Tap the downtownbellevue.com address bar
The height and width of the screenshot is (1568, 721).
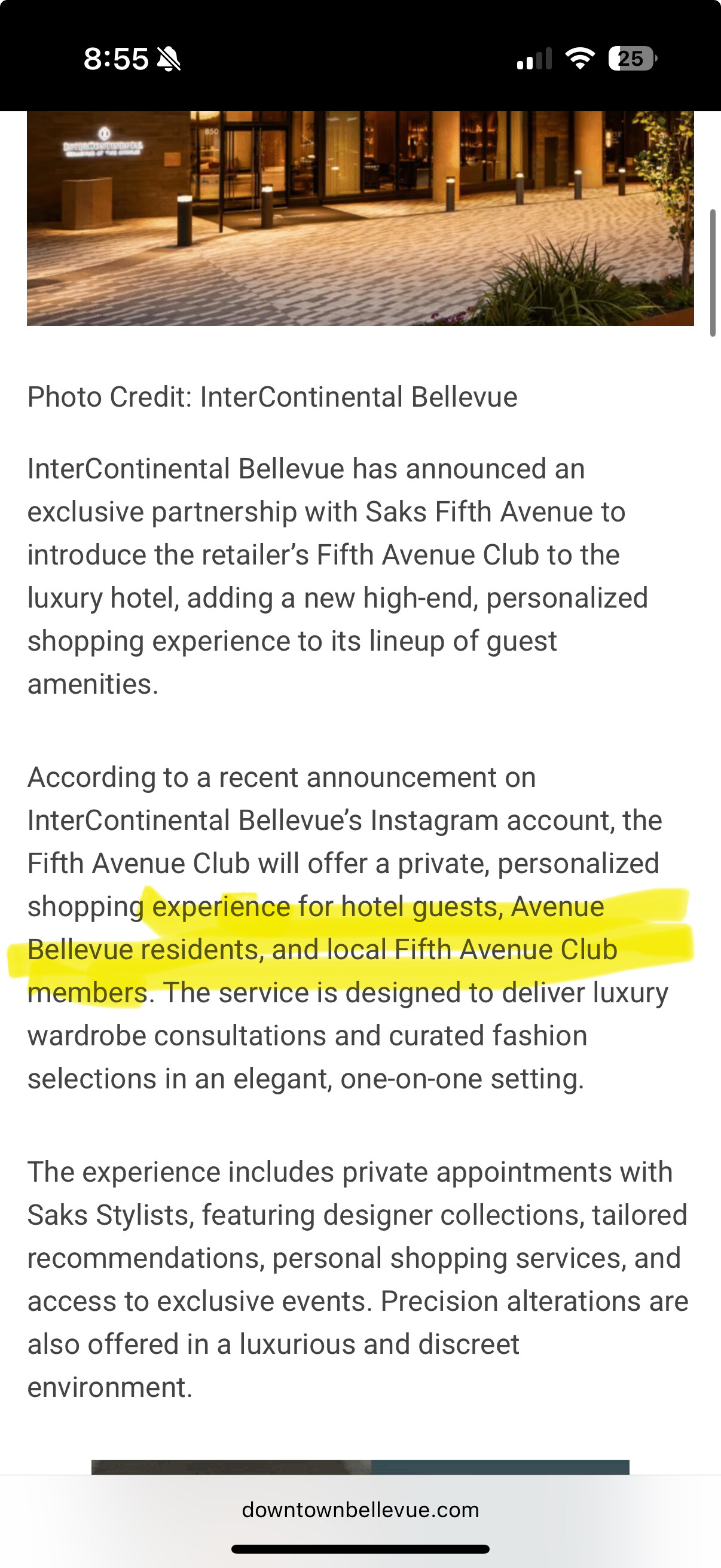pos(360,1509)
